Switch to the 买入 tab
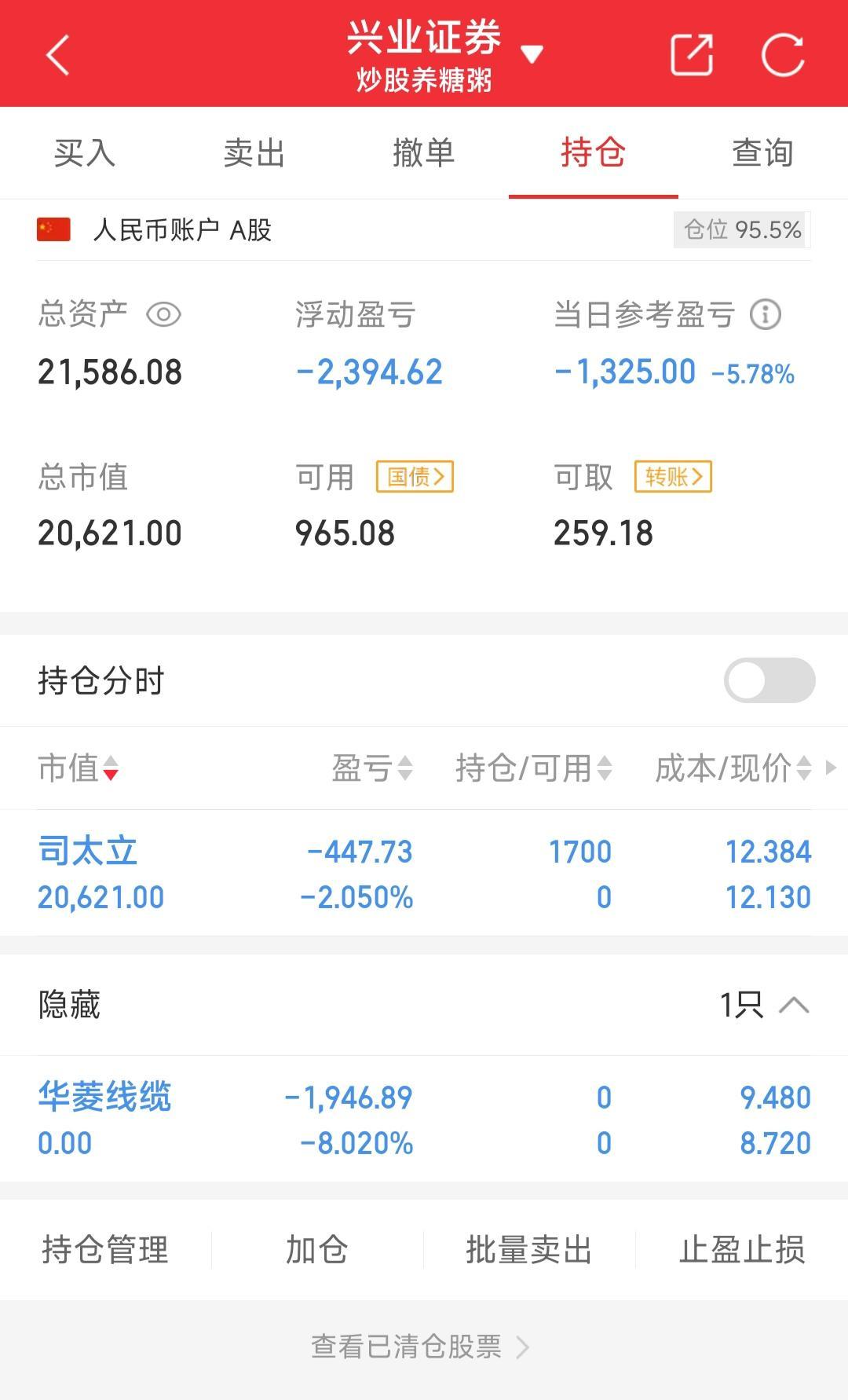Viewport: 848px width, 1400px height. click(85, 152)
